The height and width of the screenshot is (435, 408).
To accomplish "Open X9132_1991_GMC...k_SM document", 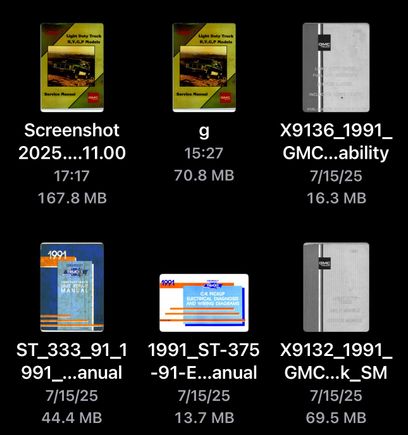I will [x=336, y=287].
